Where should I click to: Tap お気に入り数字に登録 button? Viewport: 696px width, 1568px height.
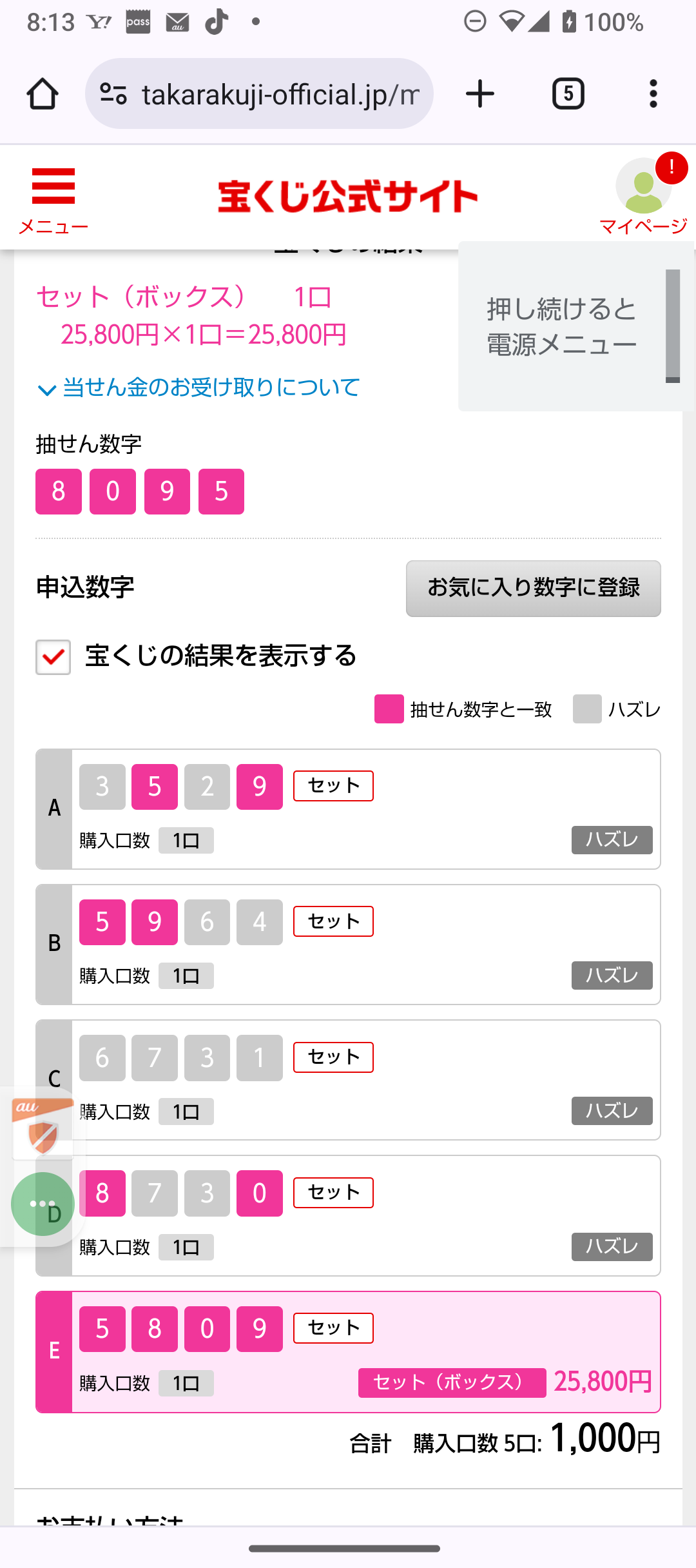tap(533, 588)
